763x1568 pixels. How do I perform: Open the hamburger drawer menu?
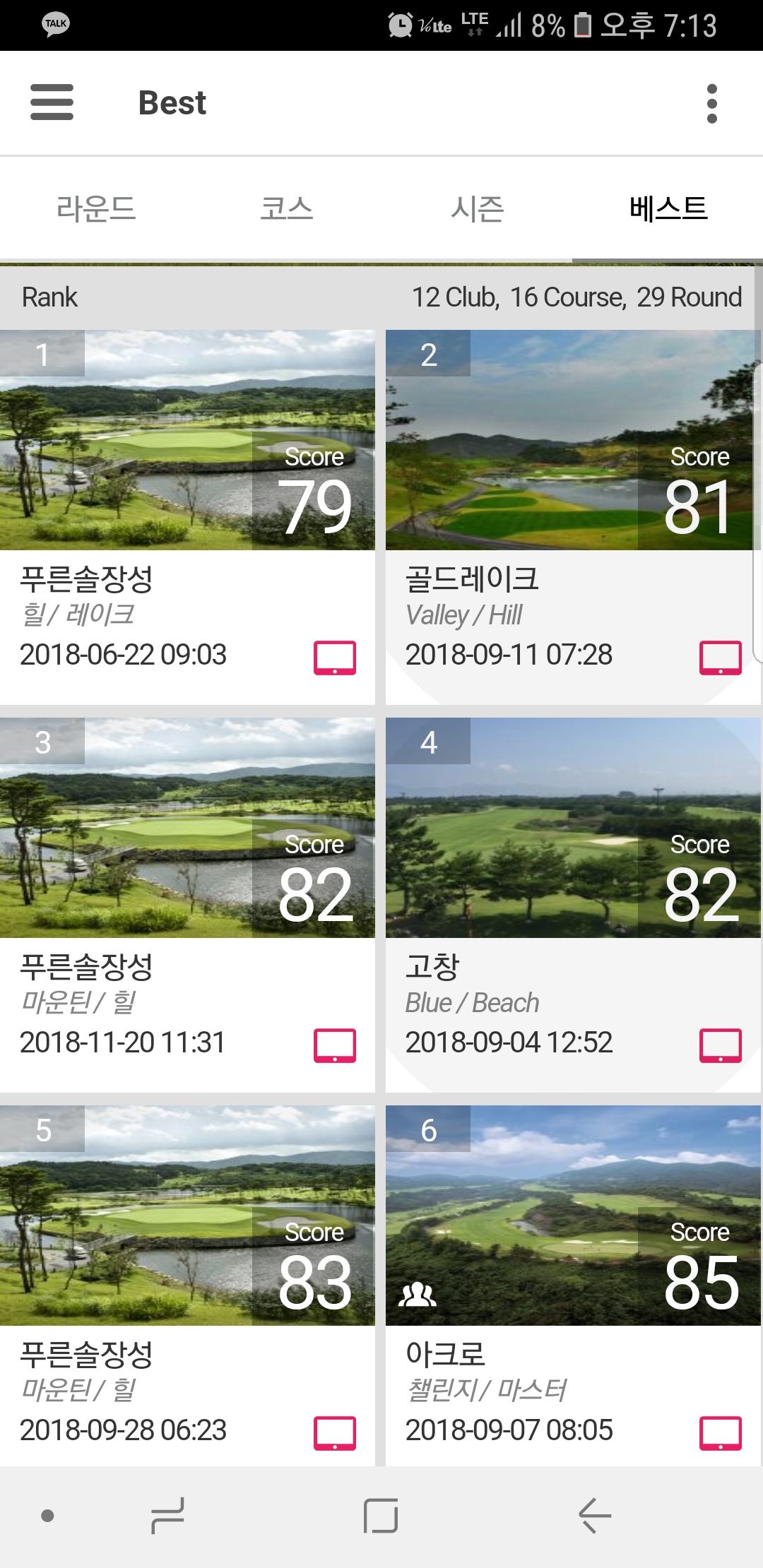(52, 102)
